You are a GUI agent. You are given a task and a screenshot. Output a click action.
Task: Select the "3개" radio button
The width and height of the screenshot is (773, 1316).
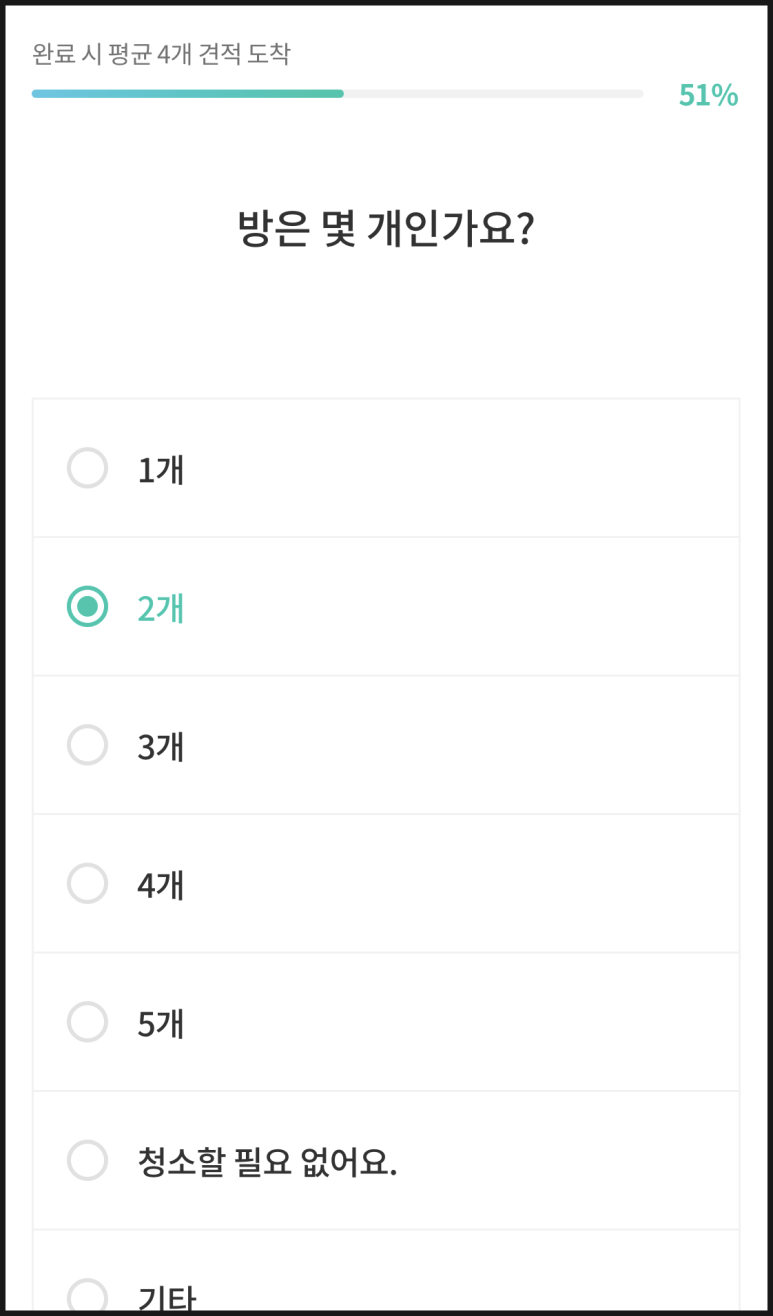(88, 745)
